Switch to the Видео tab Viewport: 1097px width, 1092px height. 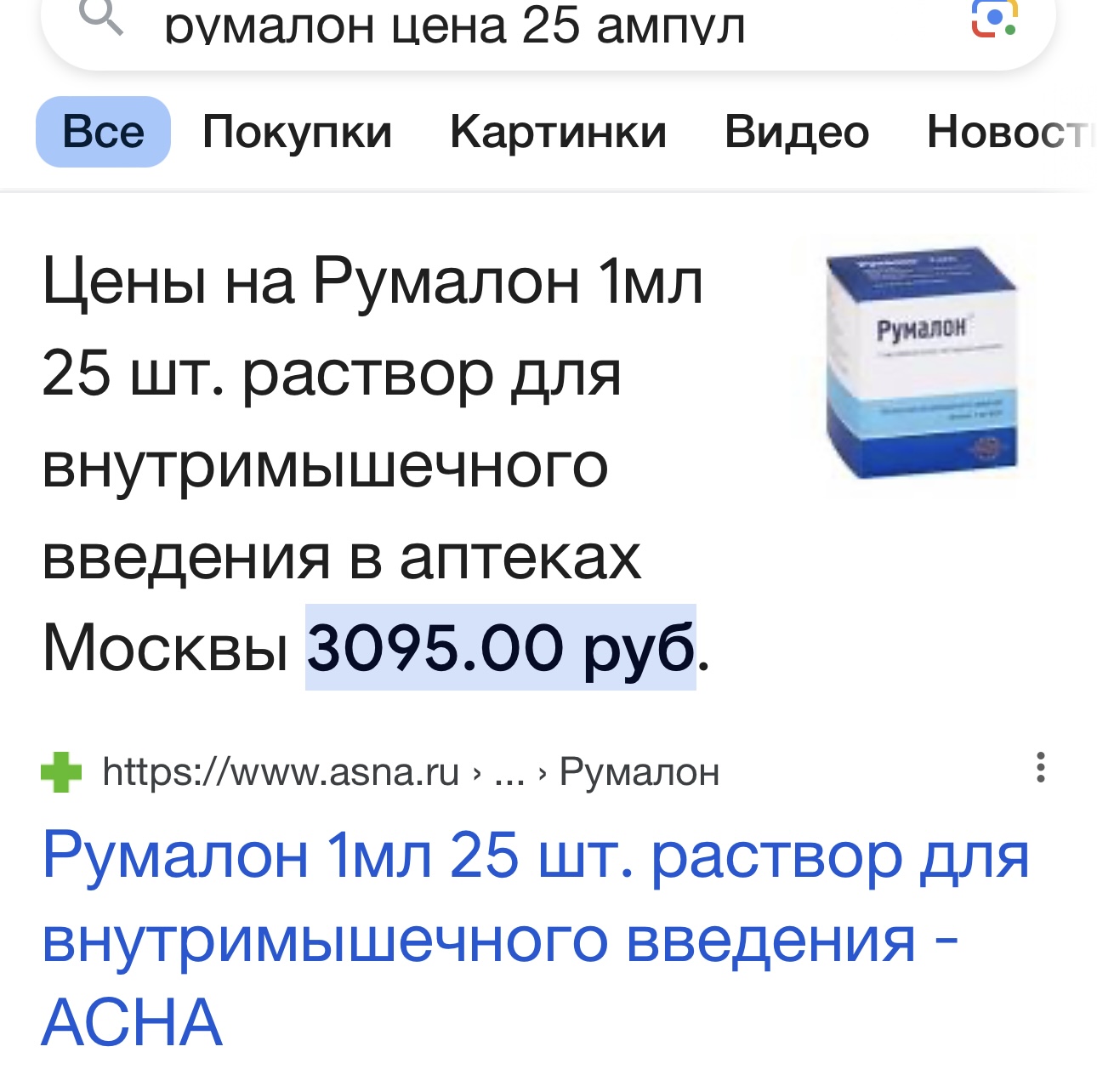[797, 132]
